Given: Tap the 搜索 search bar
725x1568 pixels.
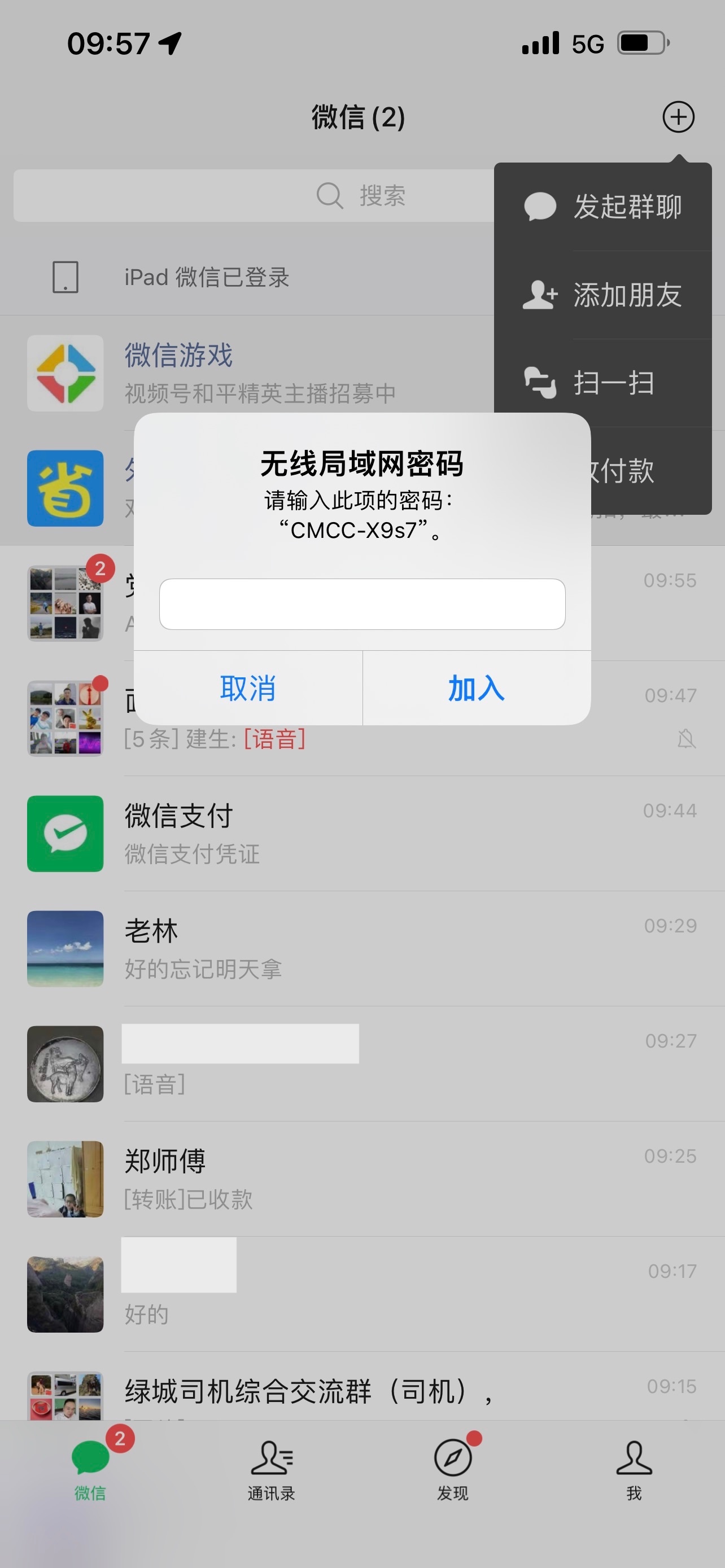Looking at the screenshot, I should pos(253,195).
